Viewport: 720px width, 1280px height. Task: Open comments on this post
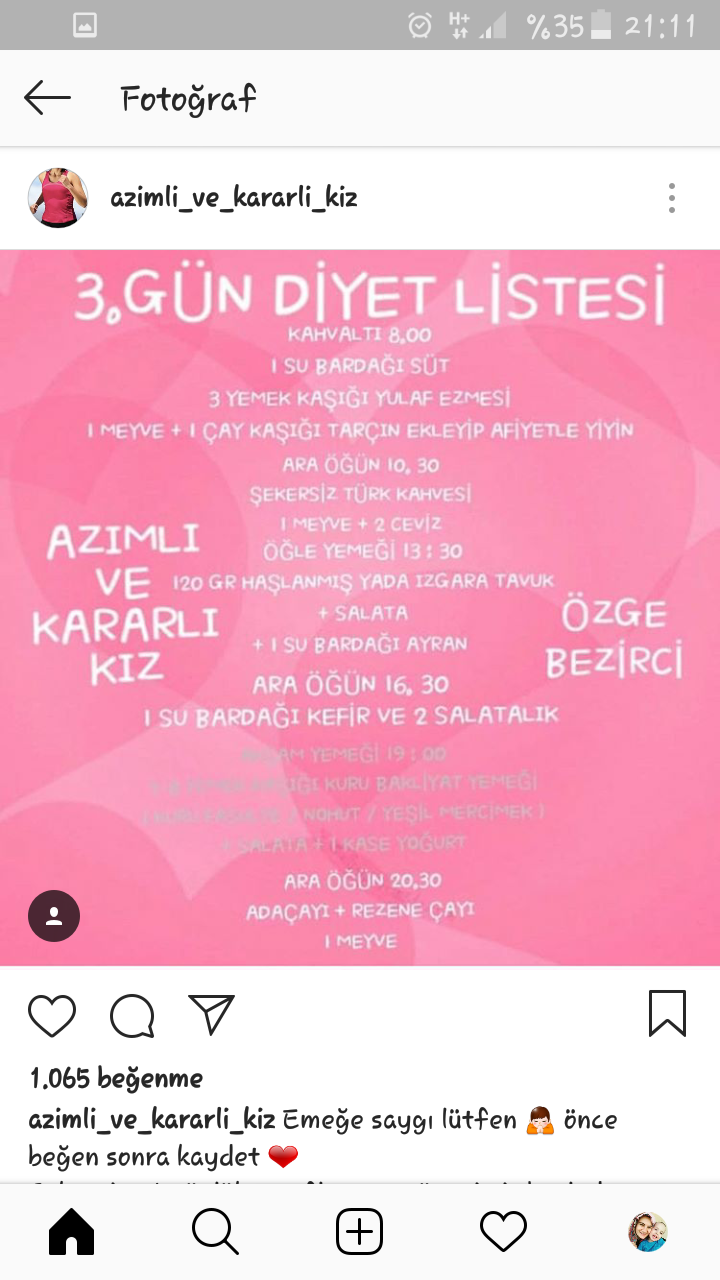pos(132,1015)
